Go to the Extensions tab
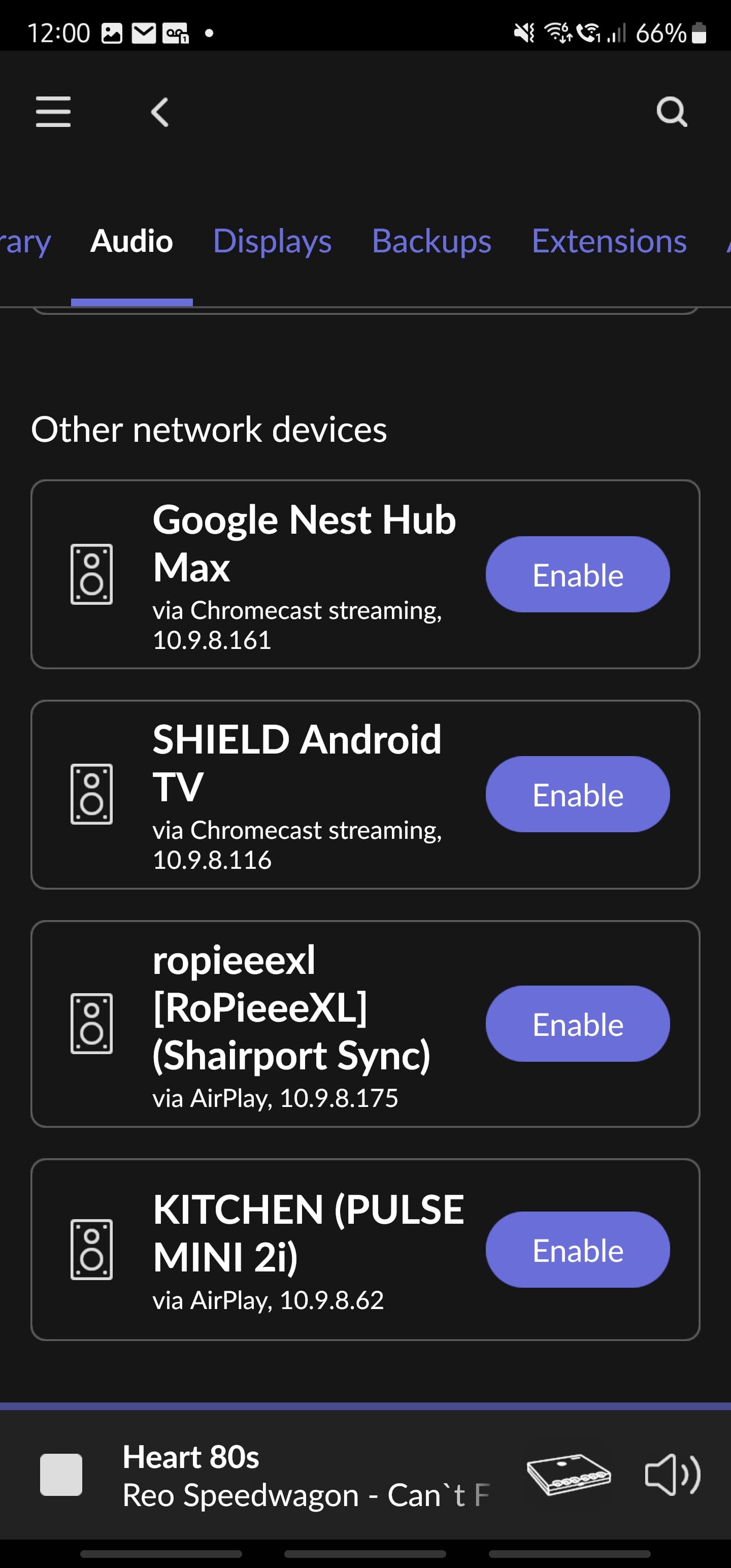Screen dimensions: 731x1568 [608, 241]
